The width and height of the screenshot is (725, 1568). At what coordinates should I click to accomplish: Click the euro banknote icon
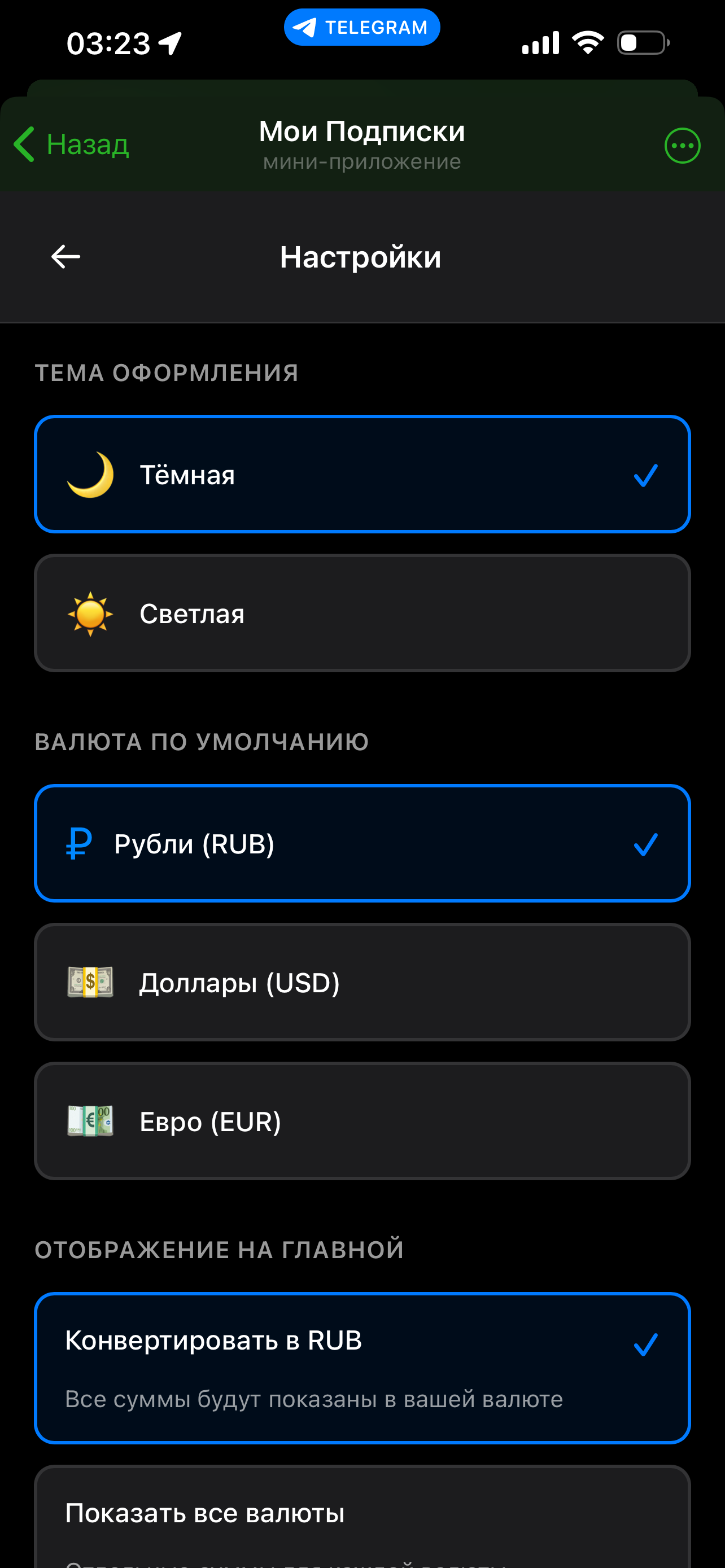(x=90, y=1120)
